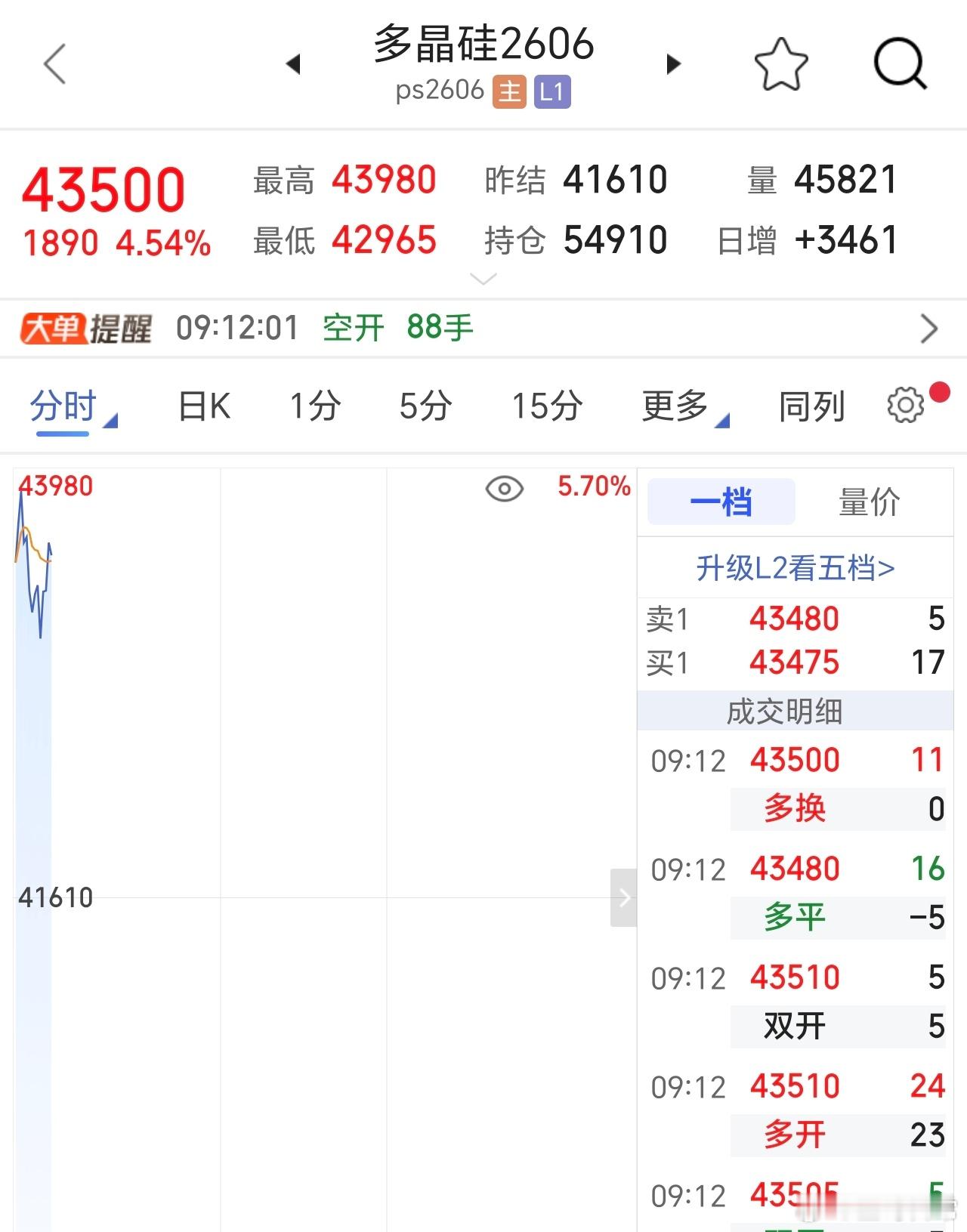
Task: Go back using the back arrow
Action: click(54, 64)
